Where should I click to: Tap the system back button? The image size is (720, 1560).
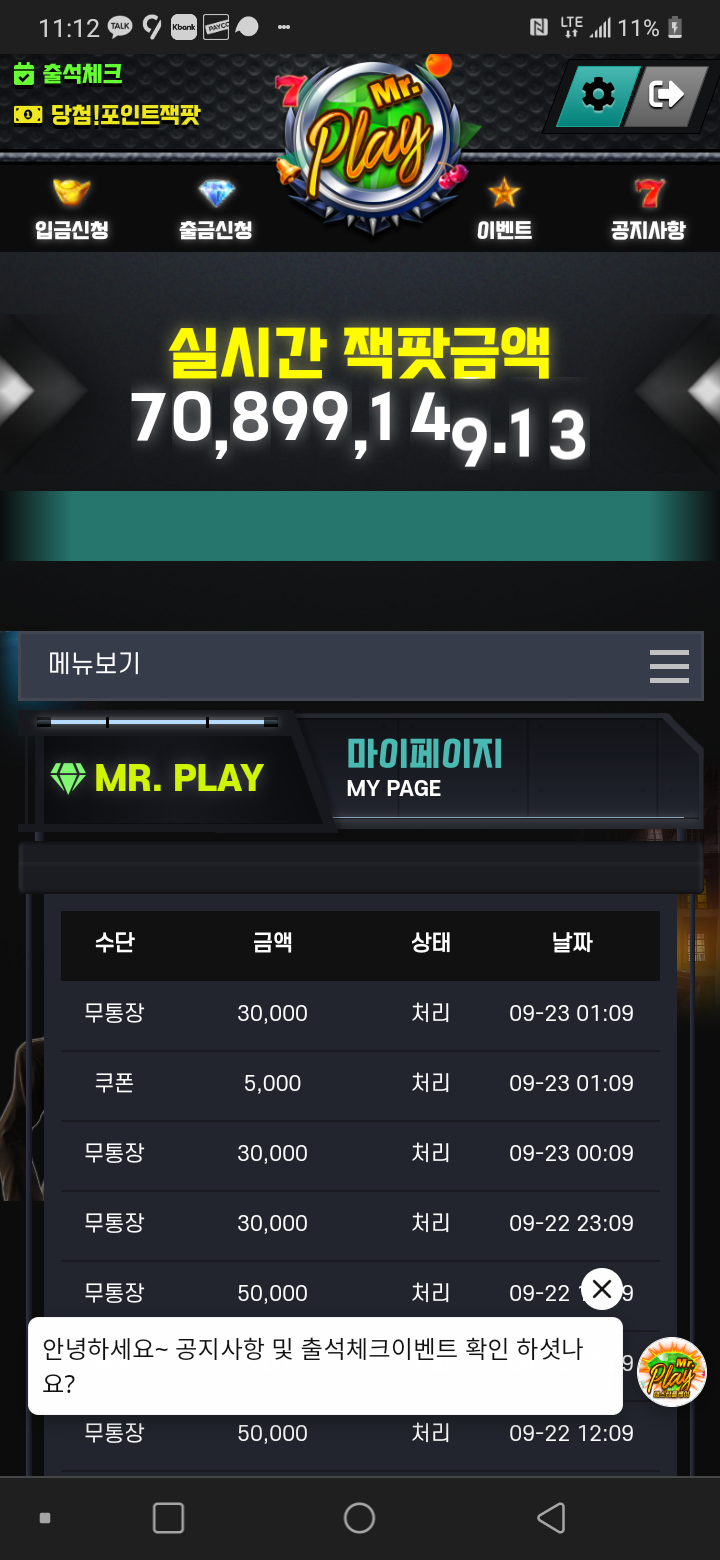(x=551, y=1517)
